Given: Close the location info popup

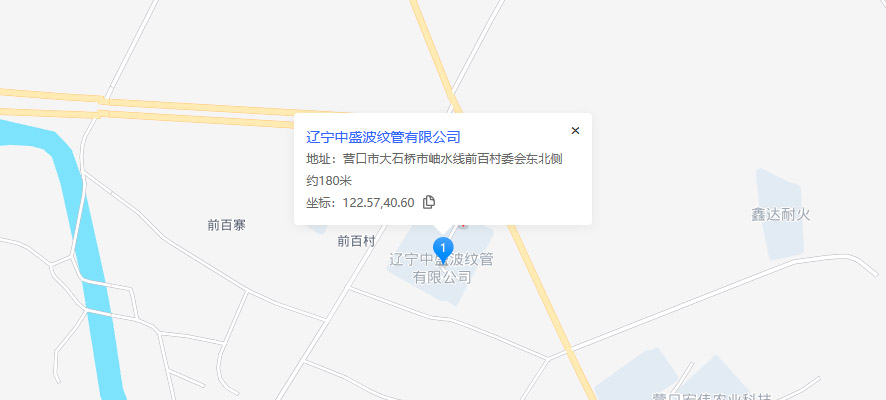Looking at the screenshot, I should pos(575,130).
